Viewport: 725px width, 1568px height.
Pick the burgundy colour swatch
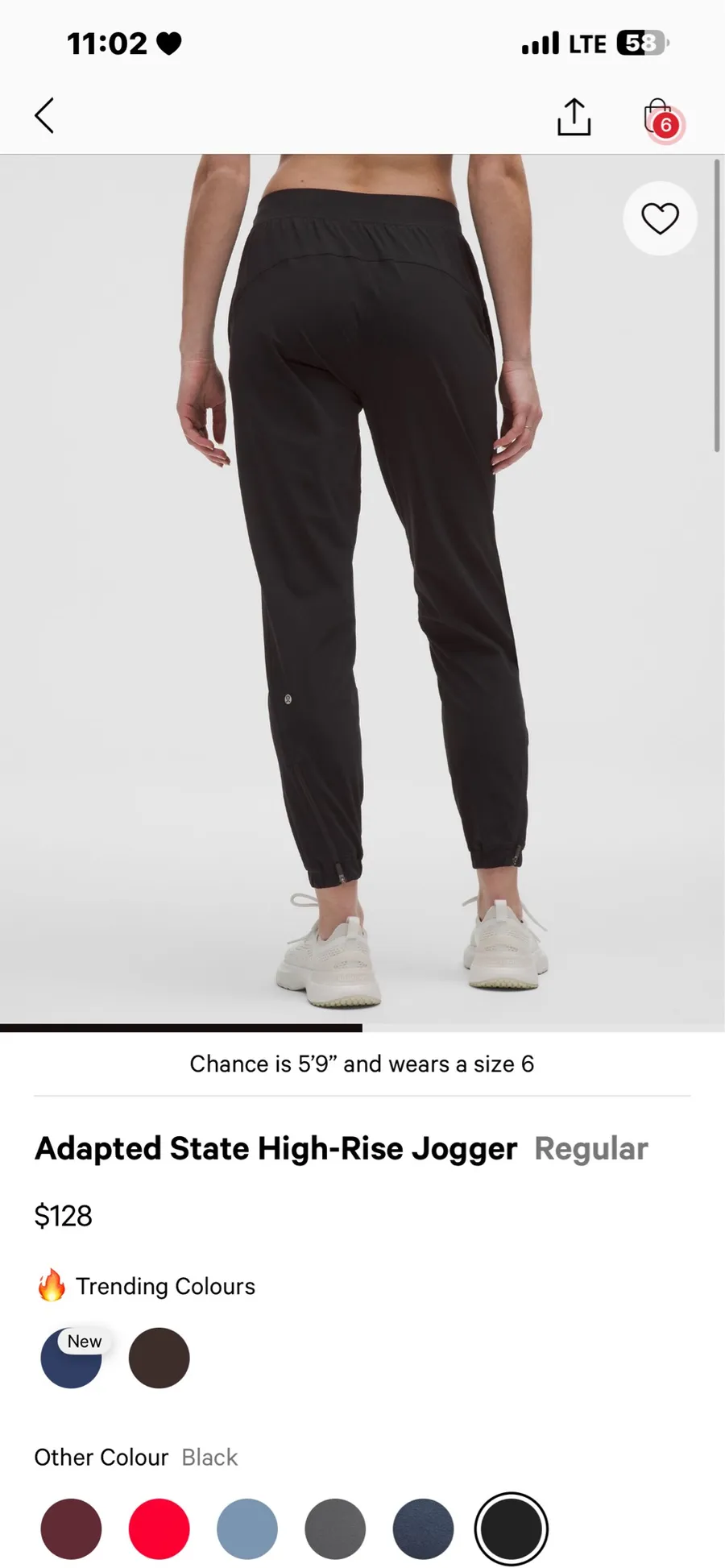[71, 1529]
